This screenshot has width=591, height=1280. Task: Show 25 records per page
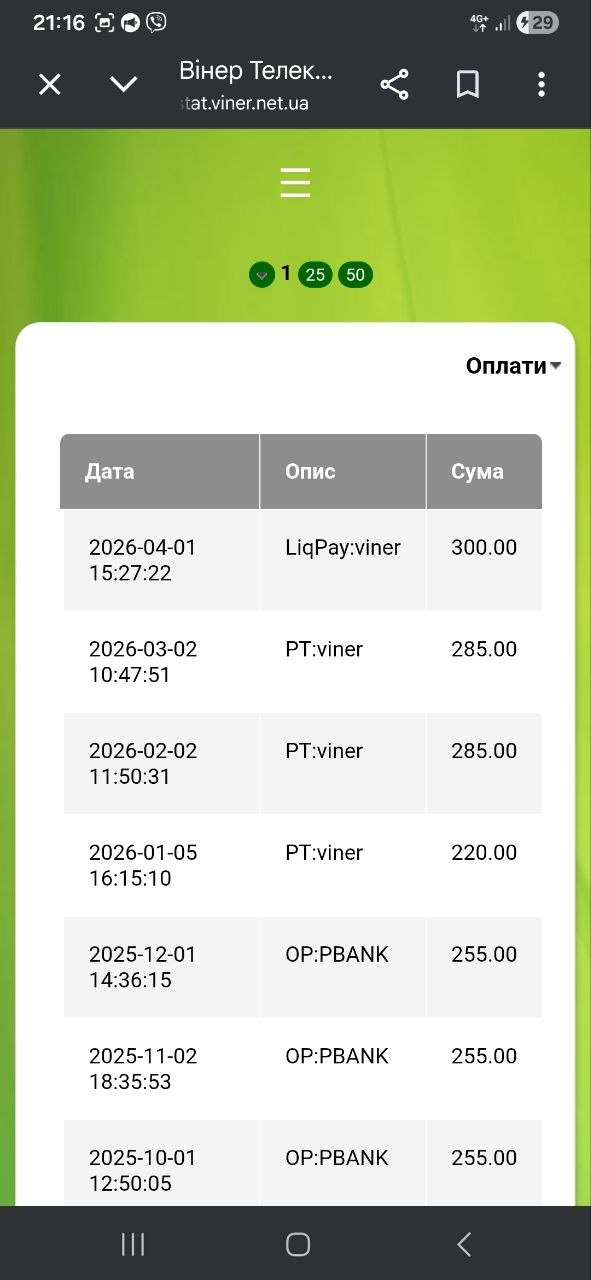(x=316, y=274)
